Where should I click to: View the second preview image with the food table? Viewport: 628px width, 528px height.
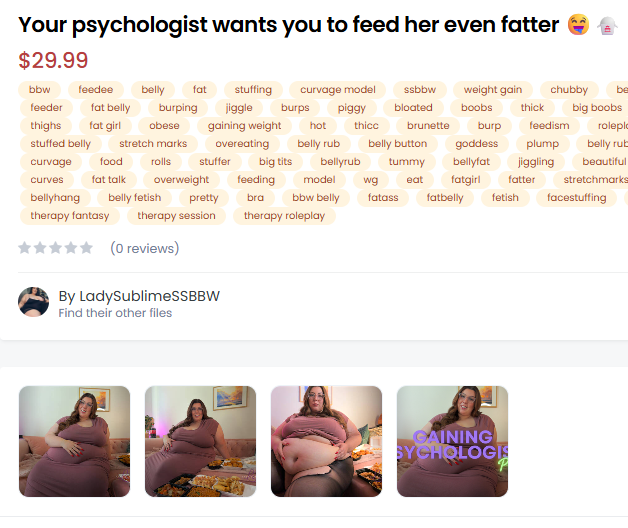point(200,441)
